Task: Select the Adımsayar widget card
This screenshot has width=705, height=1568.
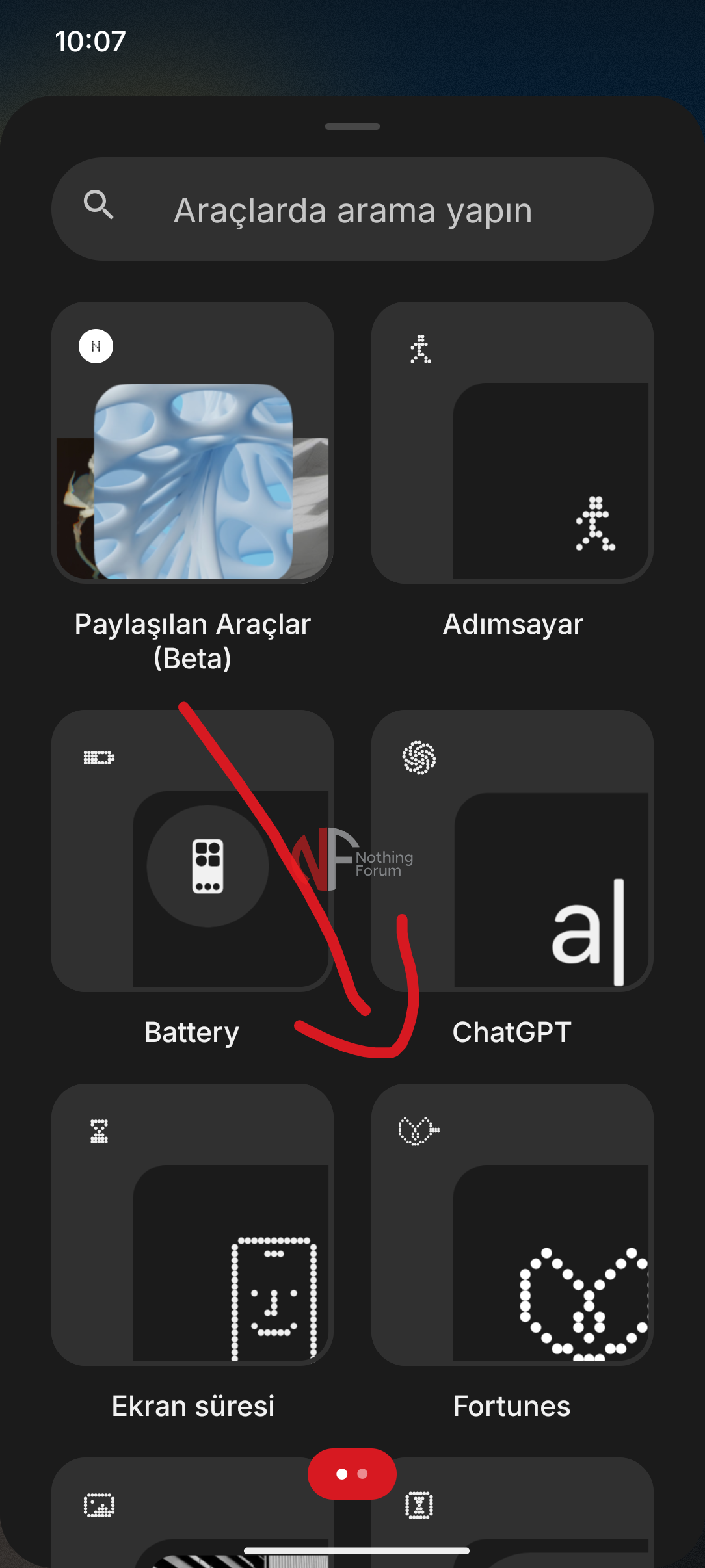Action: pyautogui.click(x=512, y=442)
